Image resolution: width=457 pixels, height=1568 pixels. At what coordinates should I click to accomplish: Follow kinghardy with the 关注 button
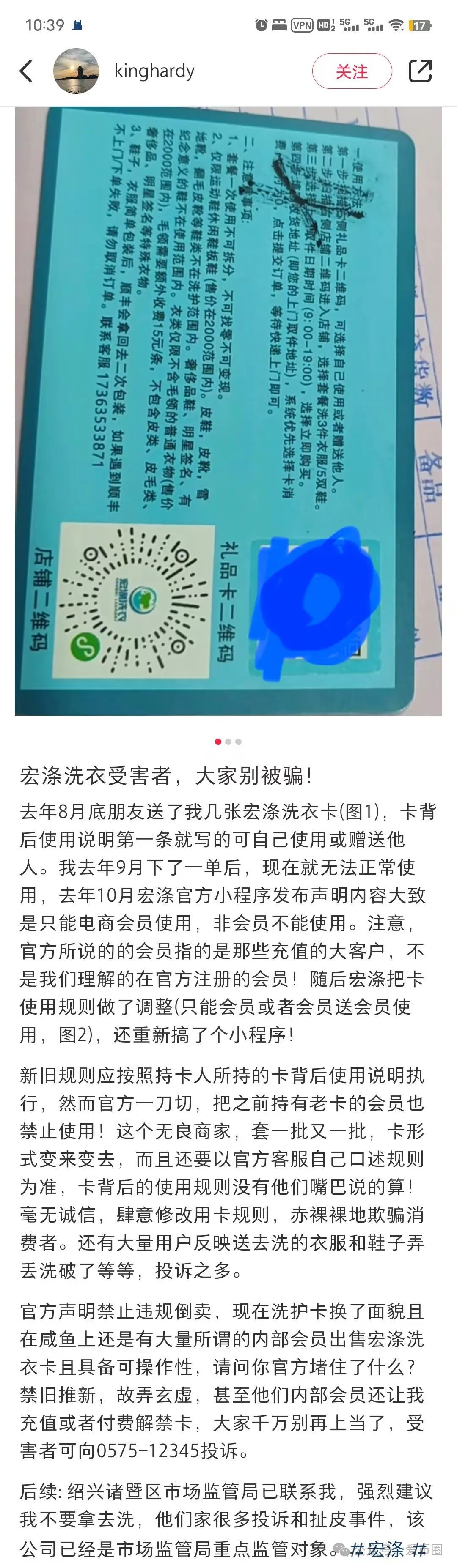pos(352,71)
